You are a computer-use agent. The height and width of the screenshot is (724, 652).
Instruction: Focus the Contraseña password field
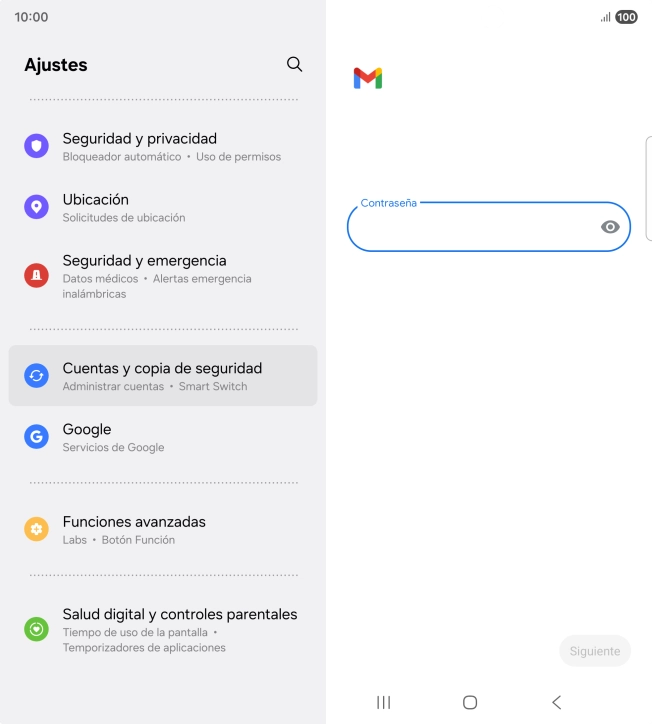[x=470, y=227]
